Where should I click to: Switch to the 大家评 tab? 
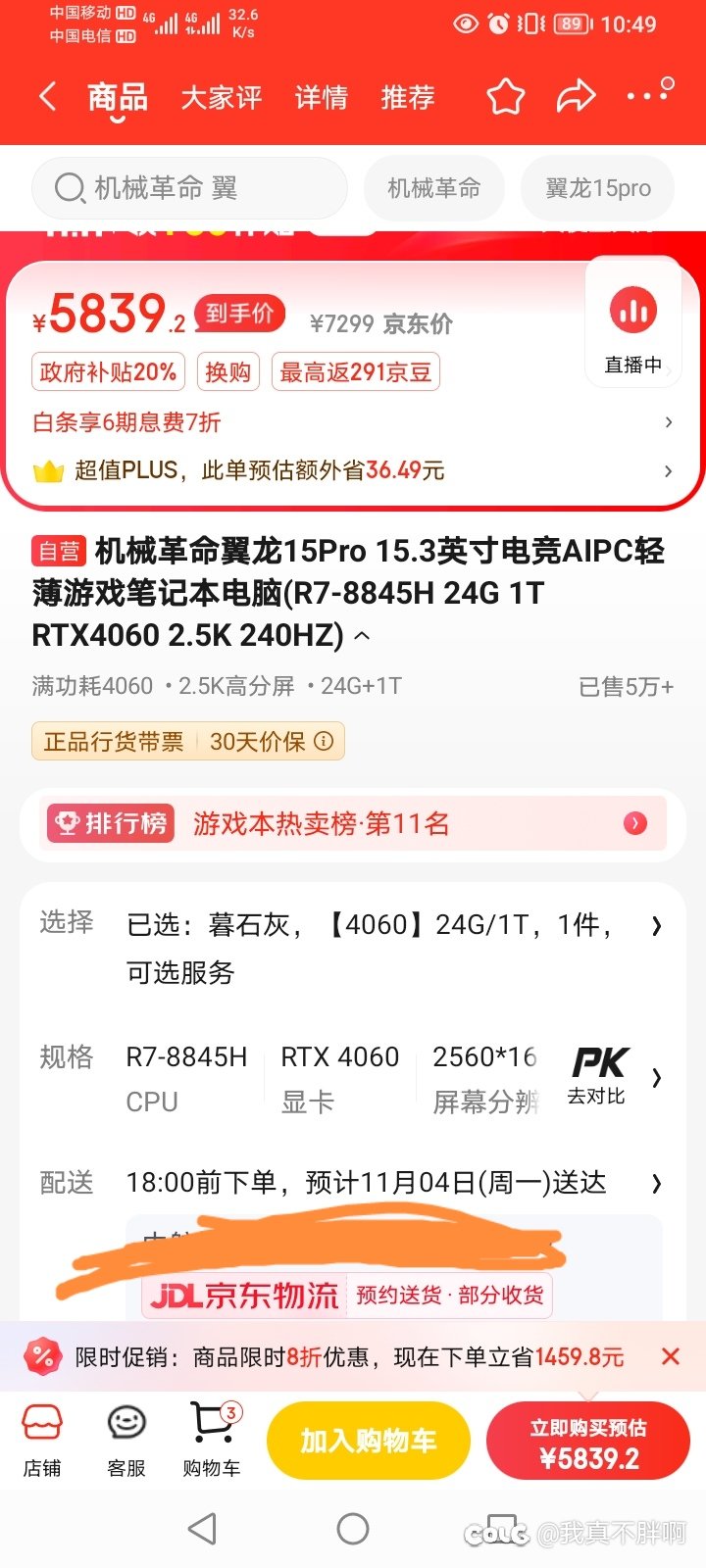[222, 98]
